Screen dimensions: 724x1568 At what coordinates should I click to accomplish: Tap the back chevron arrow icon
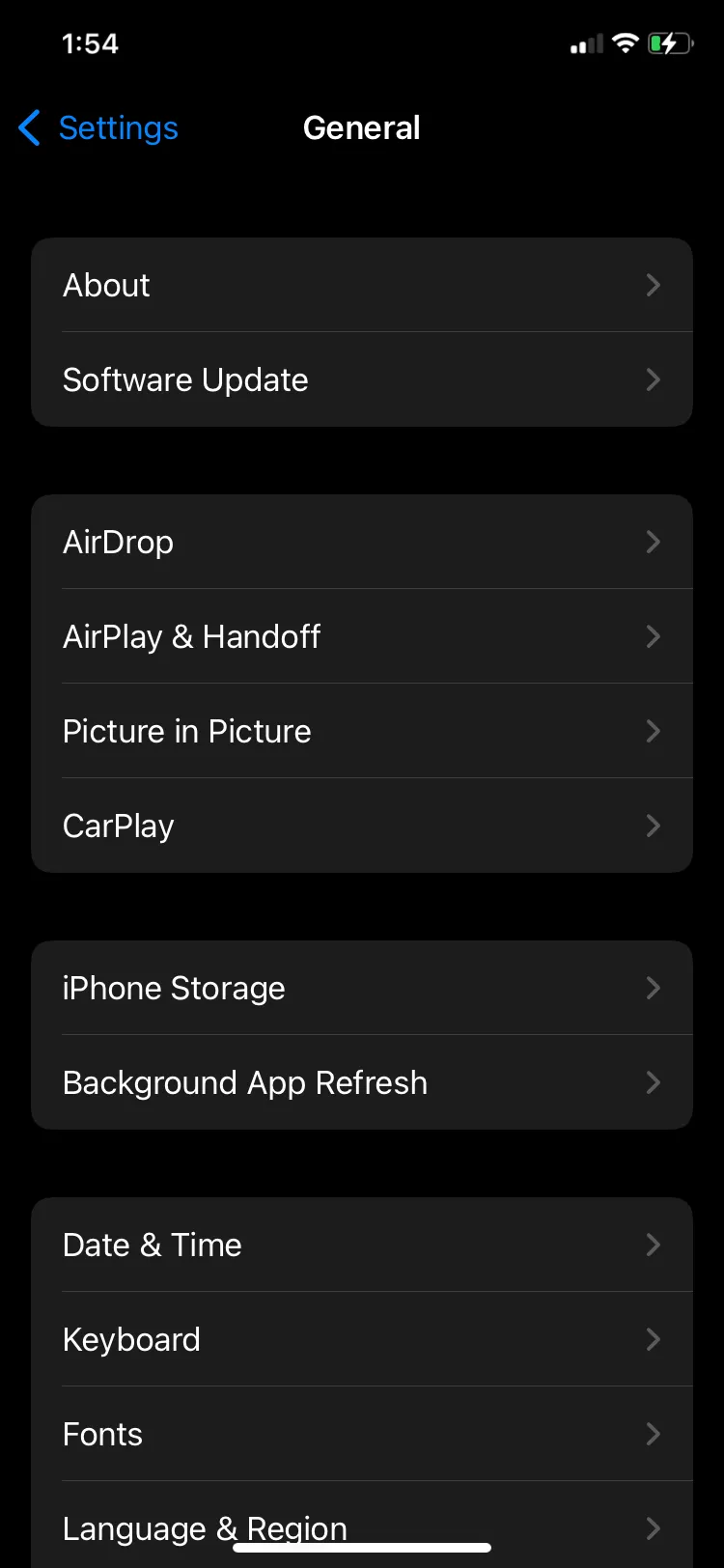28,126
